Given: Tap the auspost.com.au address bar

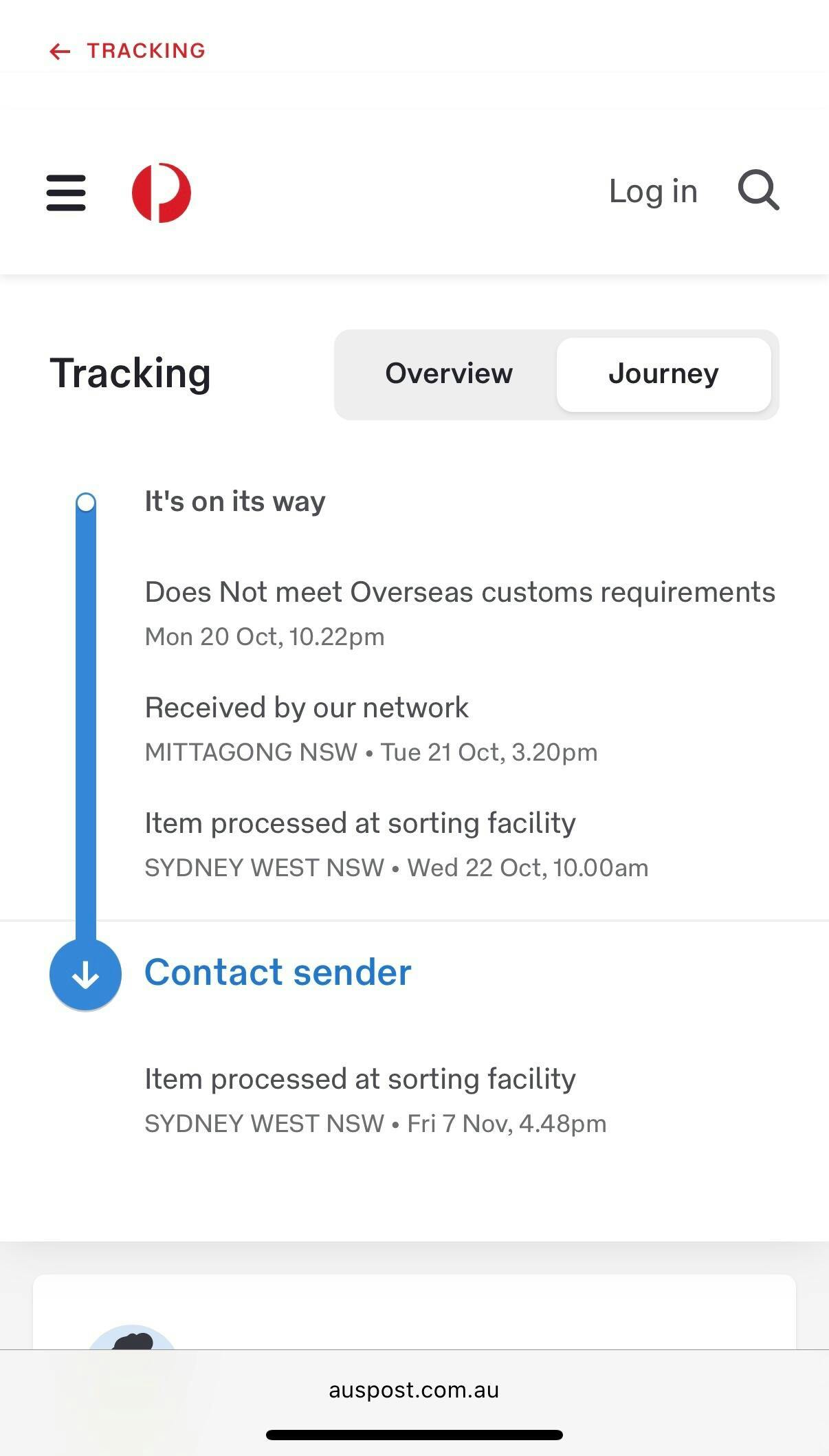Looking at the screenshot, I should pyautogui.click(x=414, y=1389).
